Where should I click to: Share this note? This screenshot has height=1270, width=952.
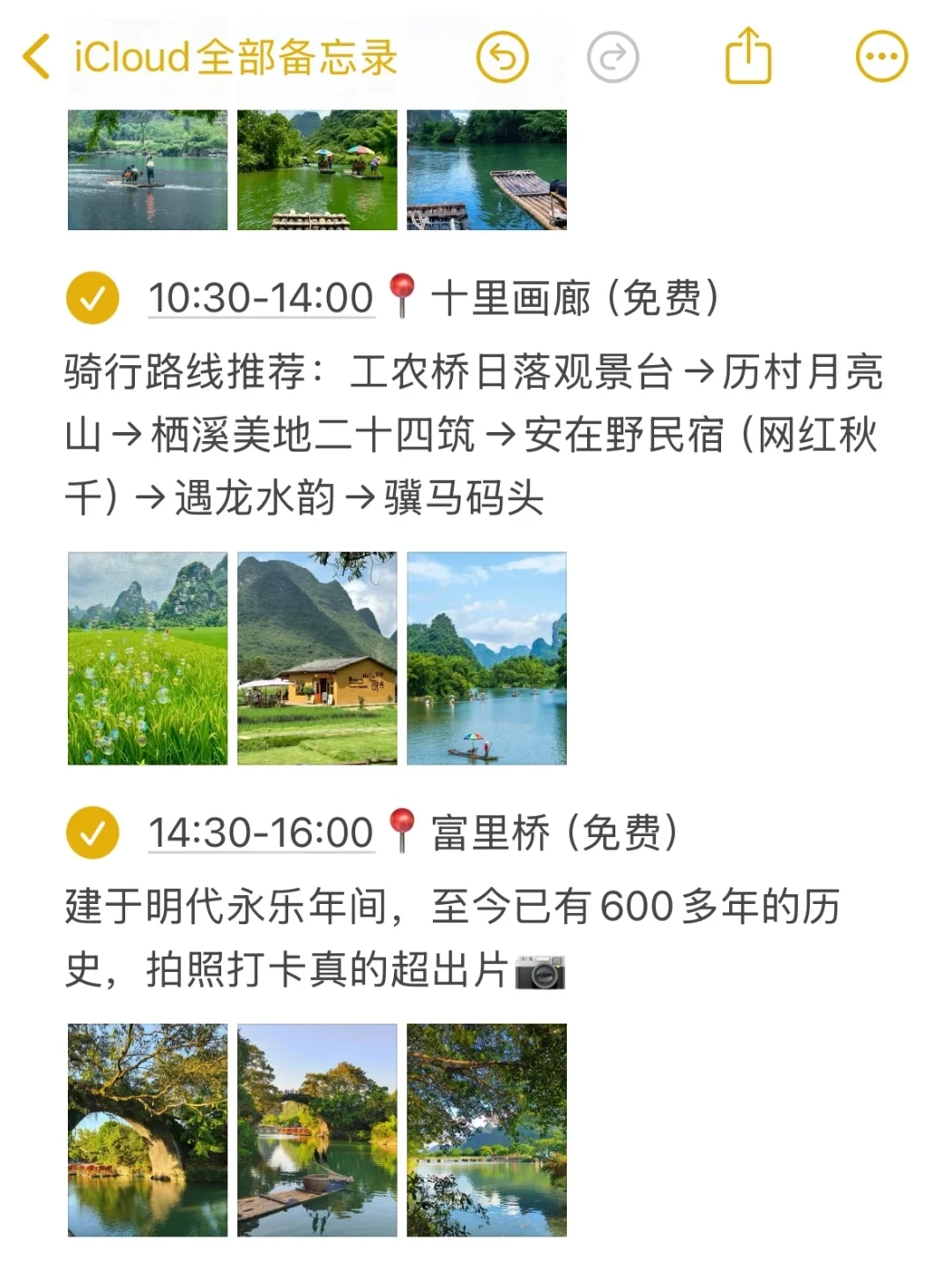click(747, 56)
